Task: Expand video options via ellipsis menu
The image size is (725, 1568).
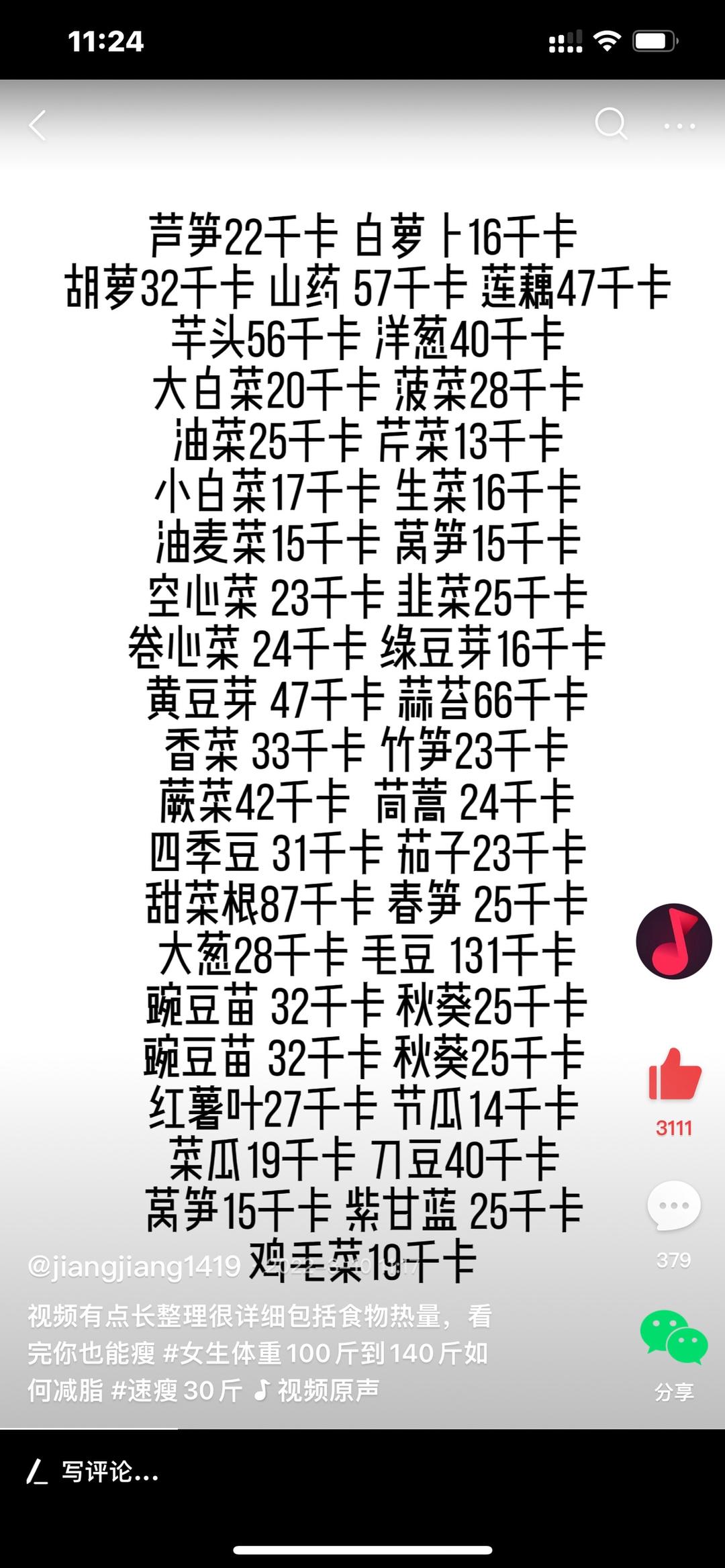Action: [x=680, y=125]
